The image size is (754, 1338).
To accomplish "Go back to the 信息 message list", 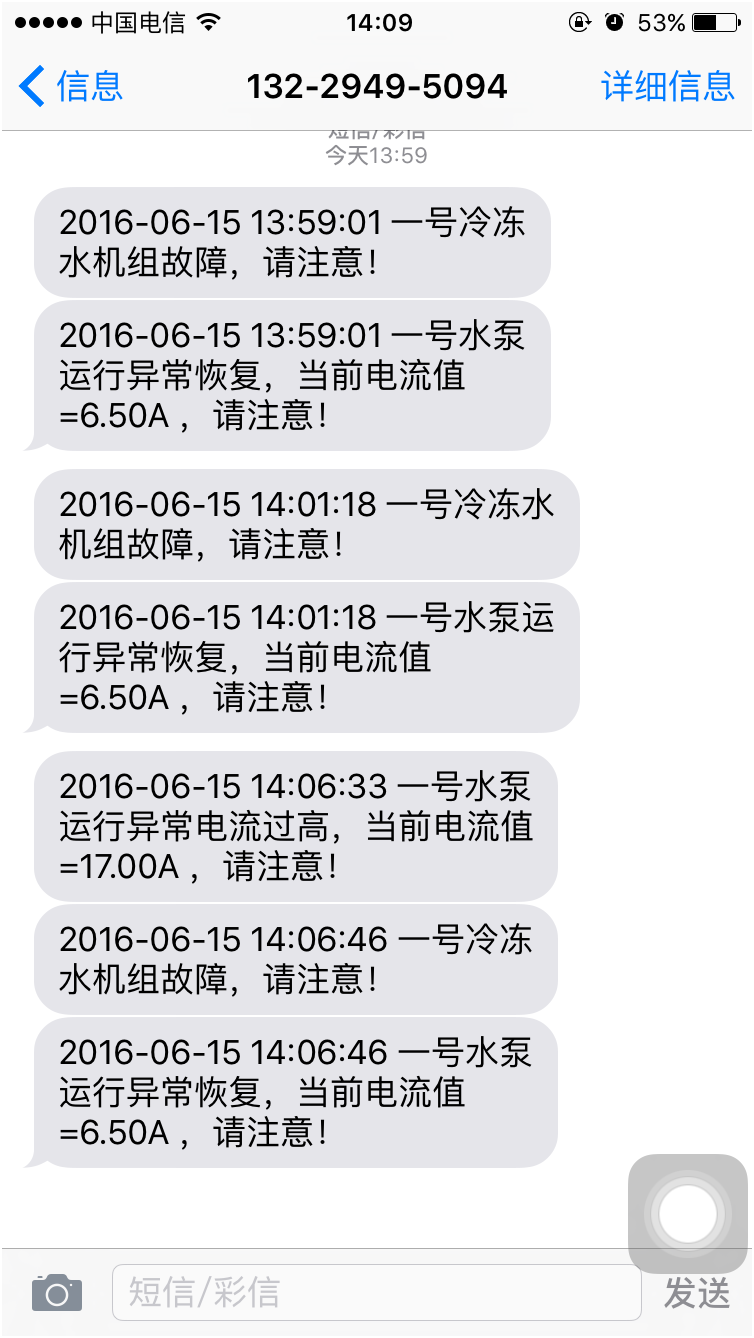I will [70, 87].
